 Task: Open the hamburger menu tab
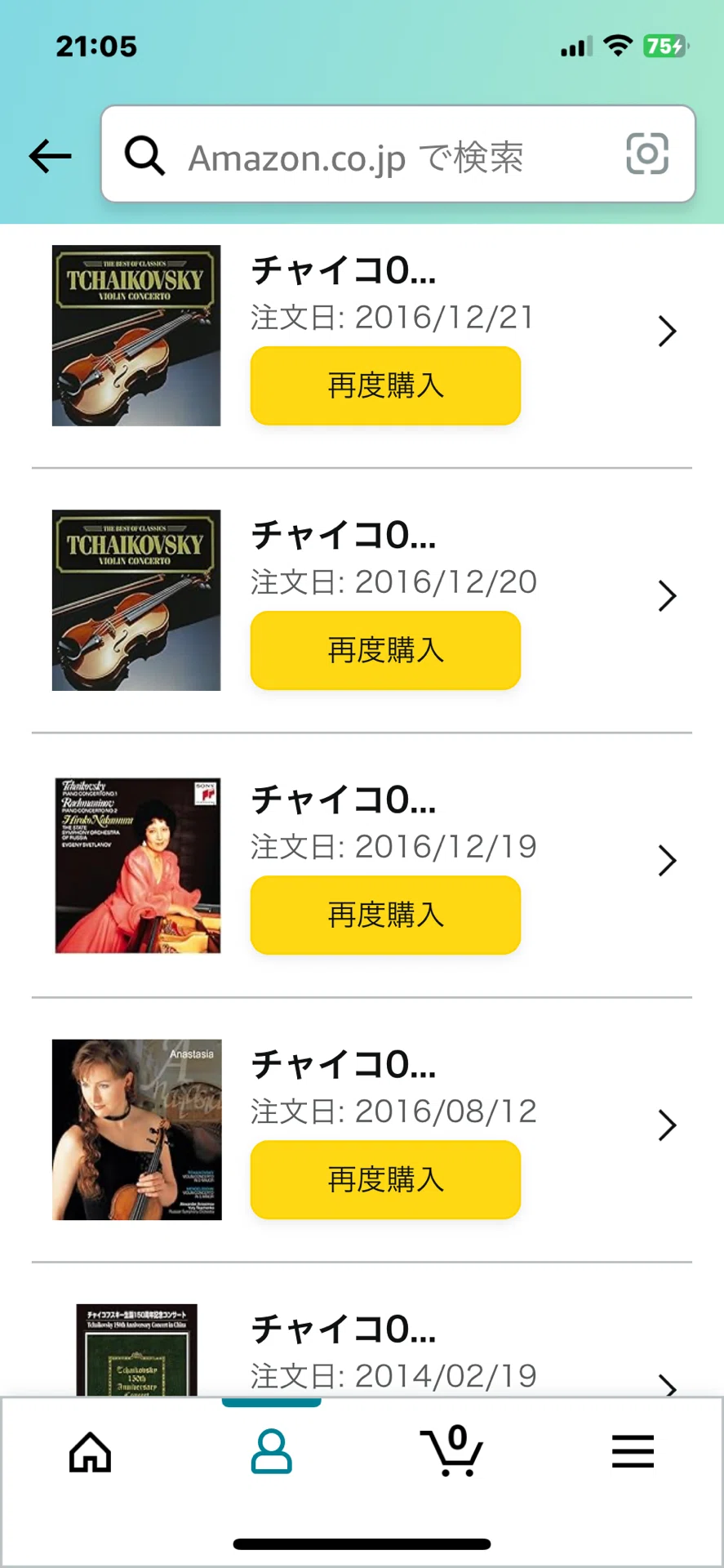point(633,1451)
